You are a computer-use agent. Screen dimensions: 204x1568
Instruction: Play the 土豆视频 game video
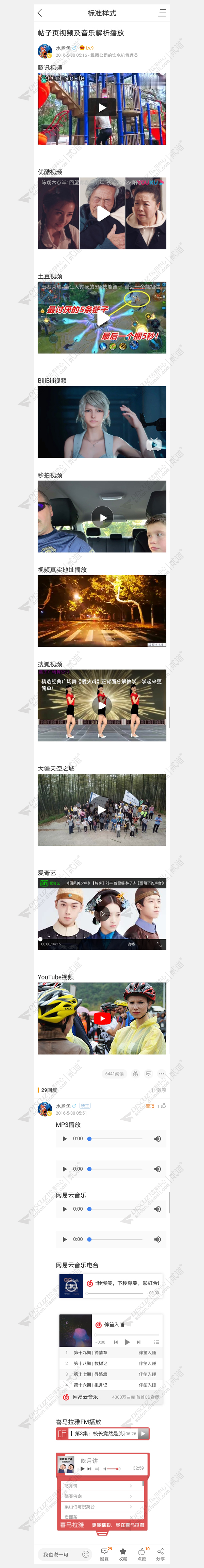click(102, 318)
